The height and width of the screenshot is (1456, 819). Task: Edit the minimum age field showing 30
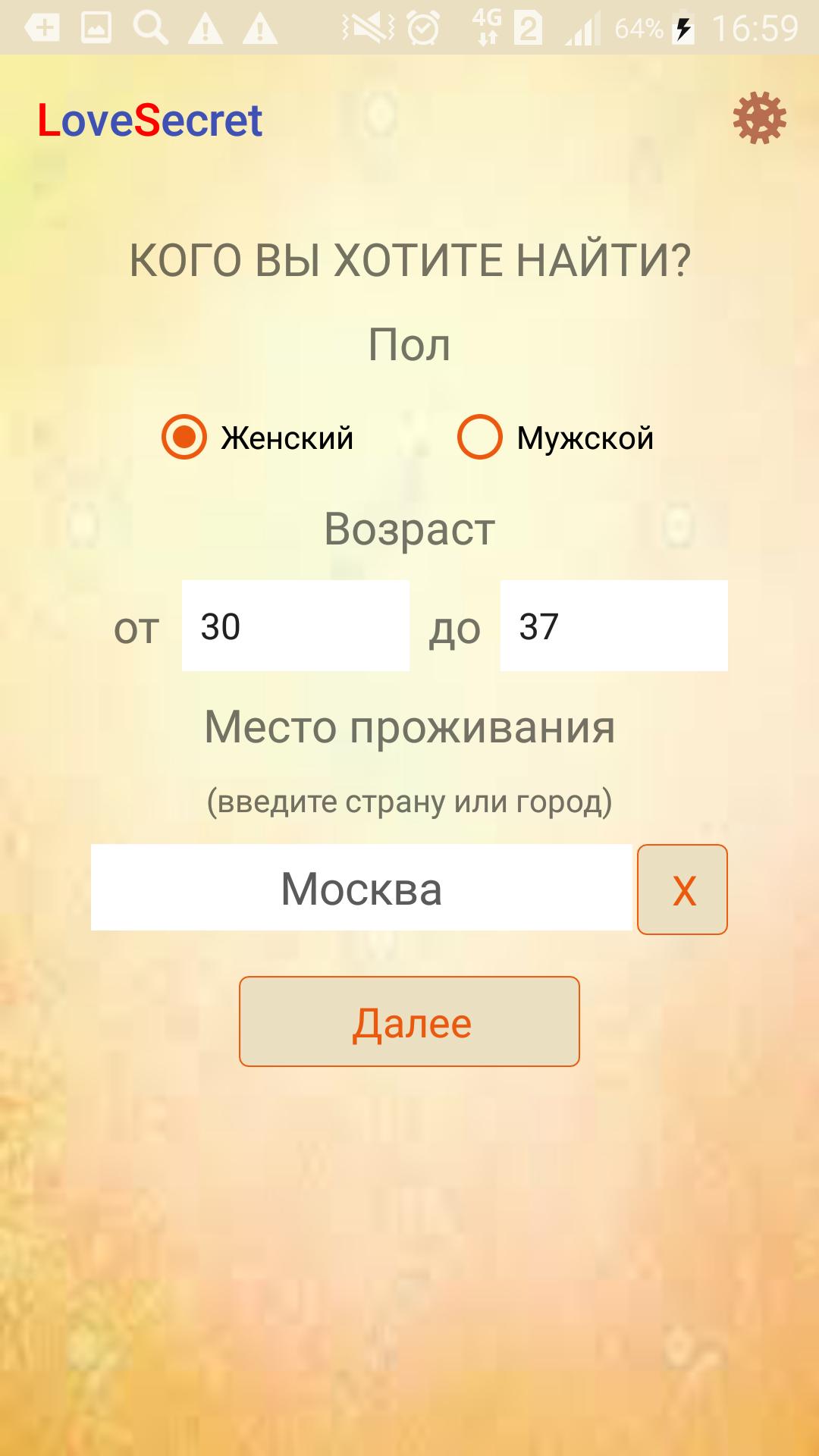tap(295, 626)
